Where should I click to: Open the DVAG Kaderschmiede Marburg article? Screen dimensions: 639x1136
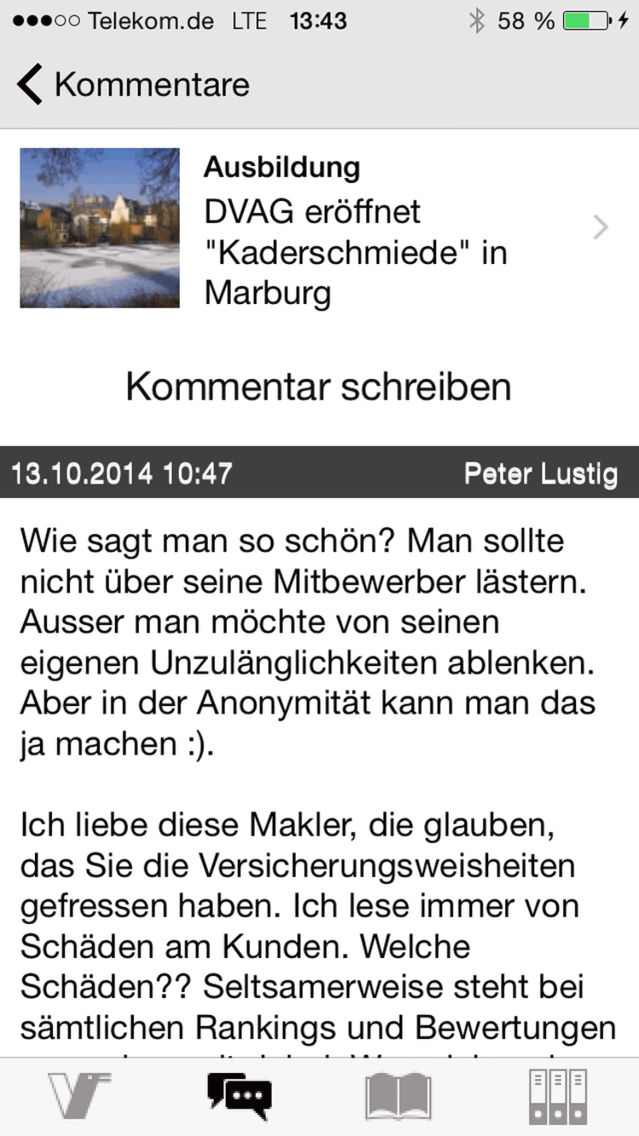coord(320,228)
